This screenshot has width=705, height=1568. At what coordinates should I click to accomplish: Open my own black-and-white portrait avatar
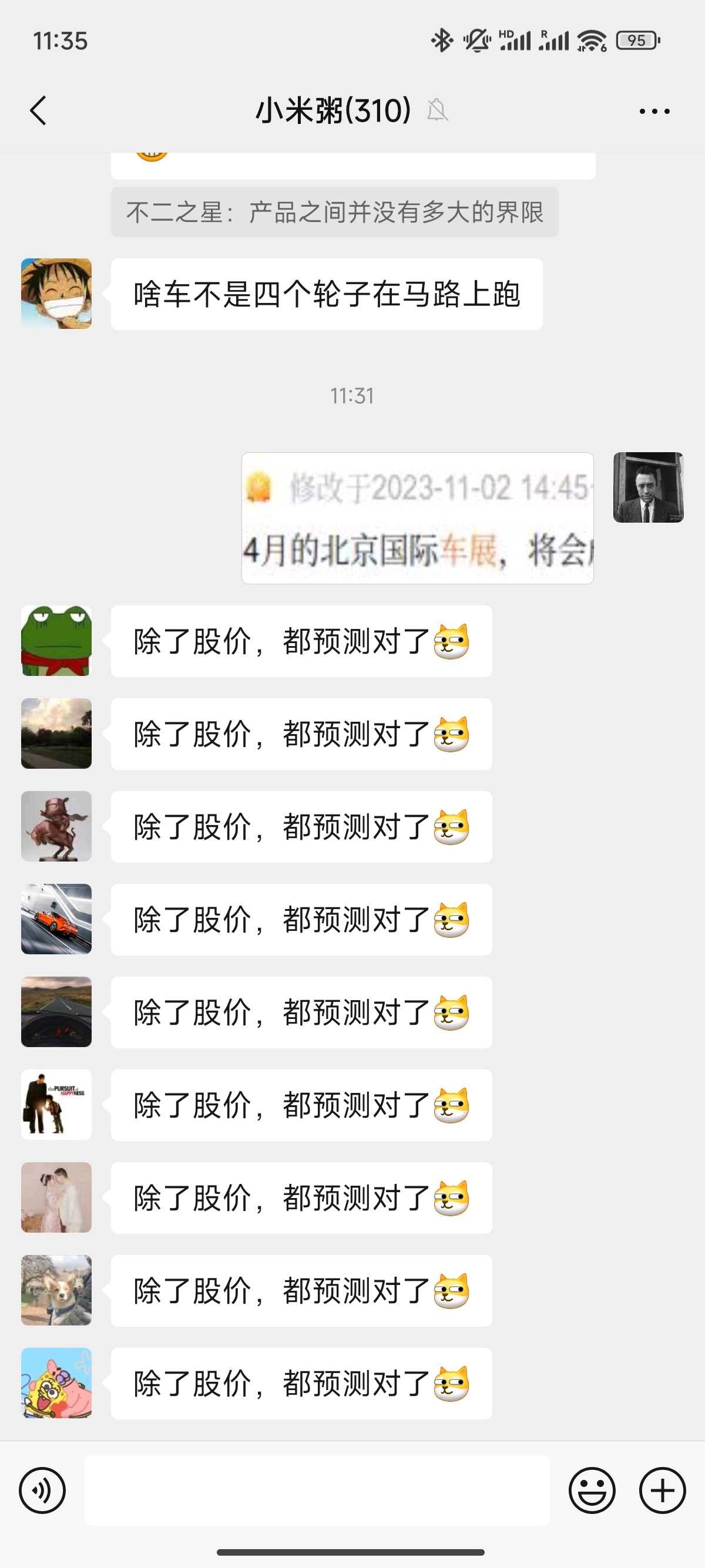tap(648, 487)
